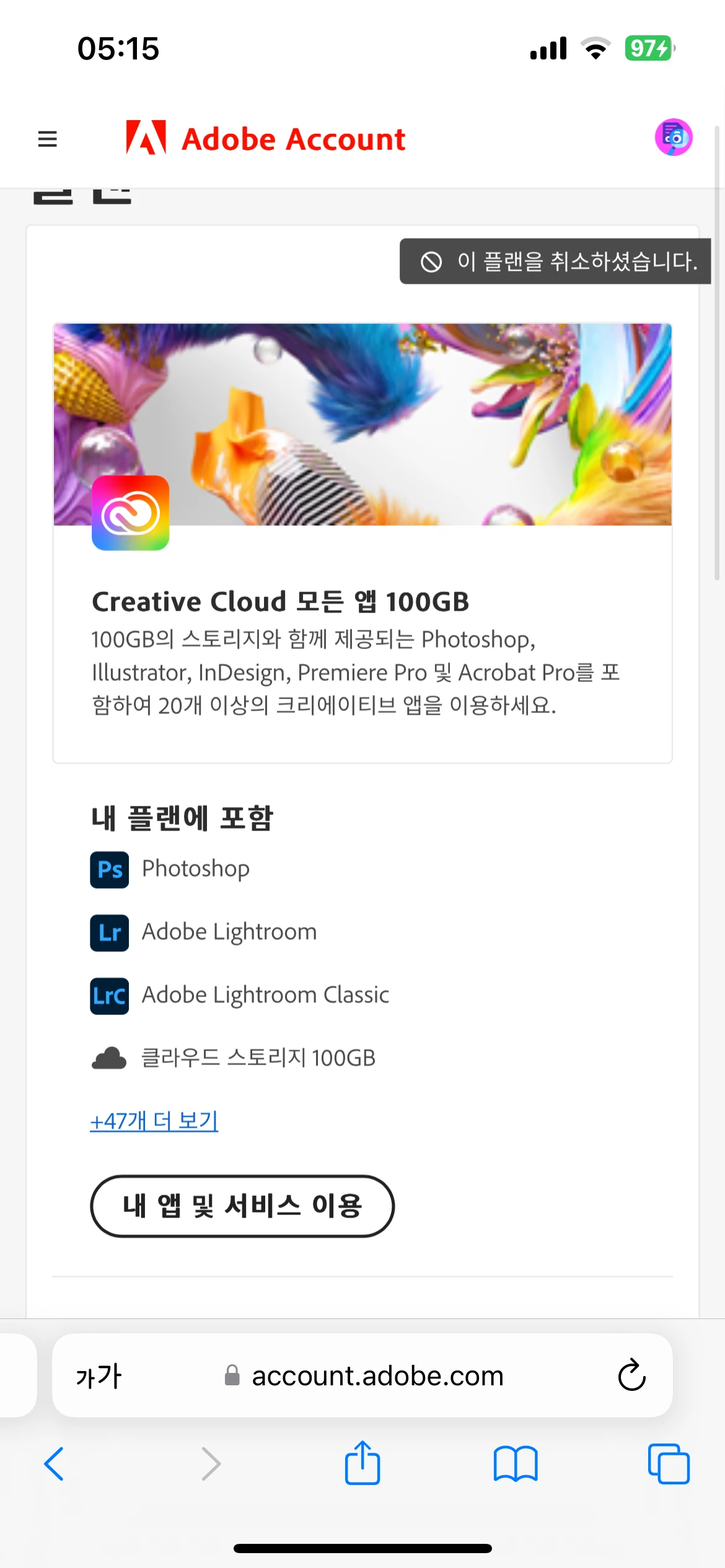Open the profile avatar menu

click(x=674, y=137)
